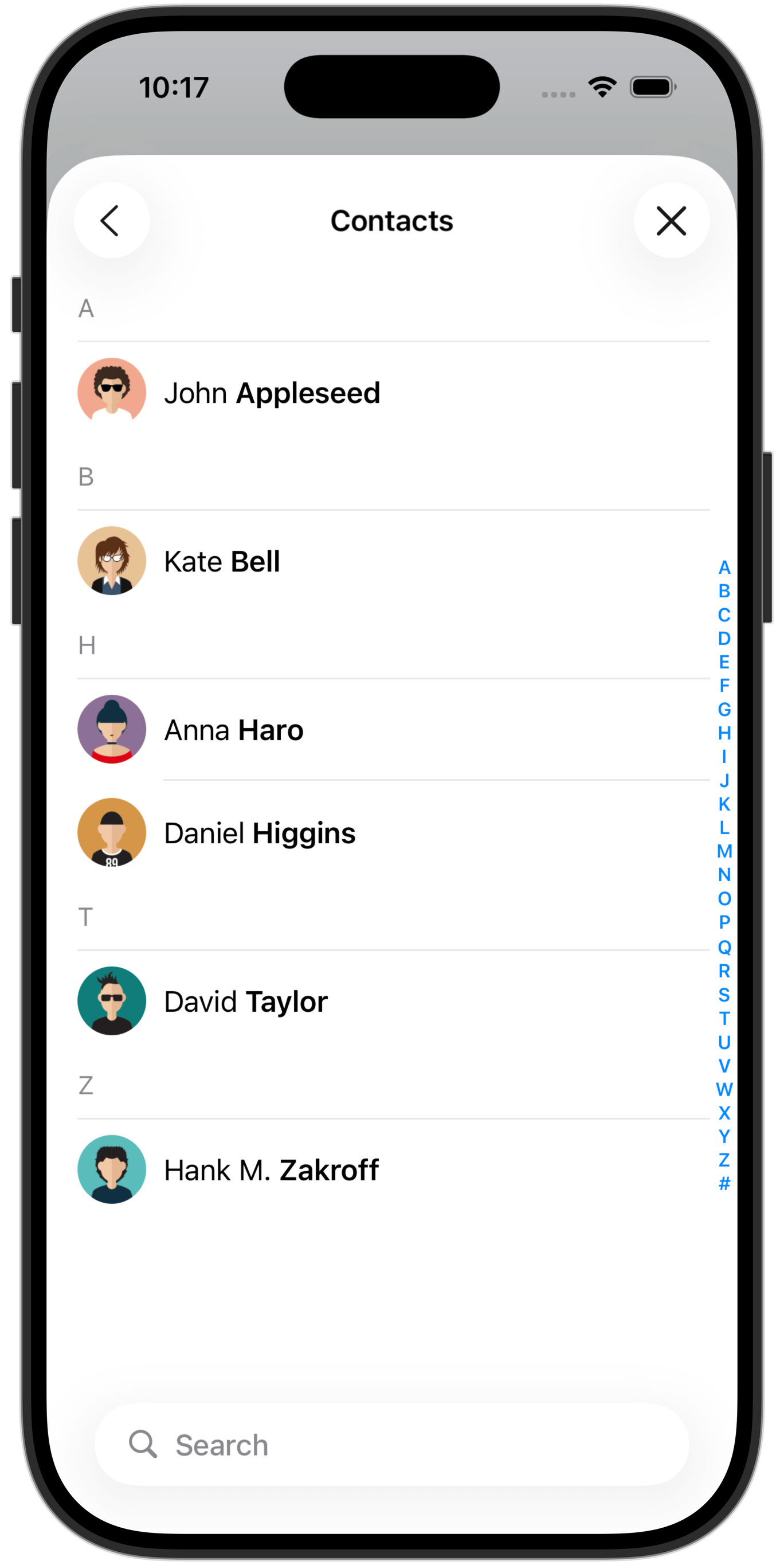Screen dimensions: 784x1565
Task: Select Daniel Higgins
Action: (x=260, y=833)
